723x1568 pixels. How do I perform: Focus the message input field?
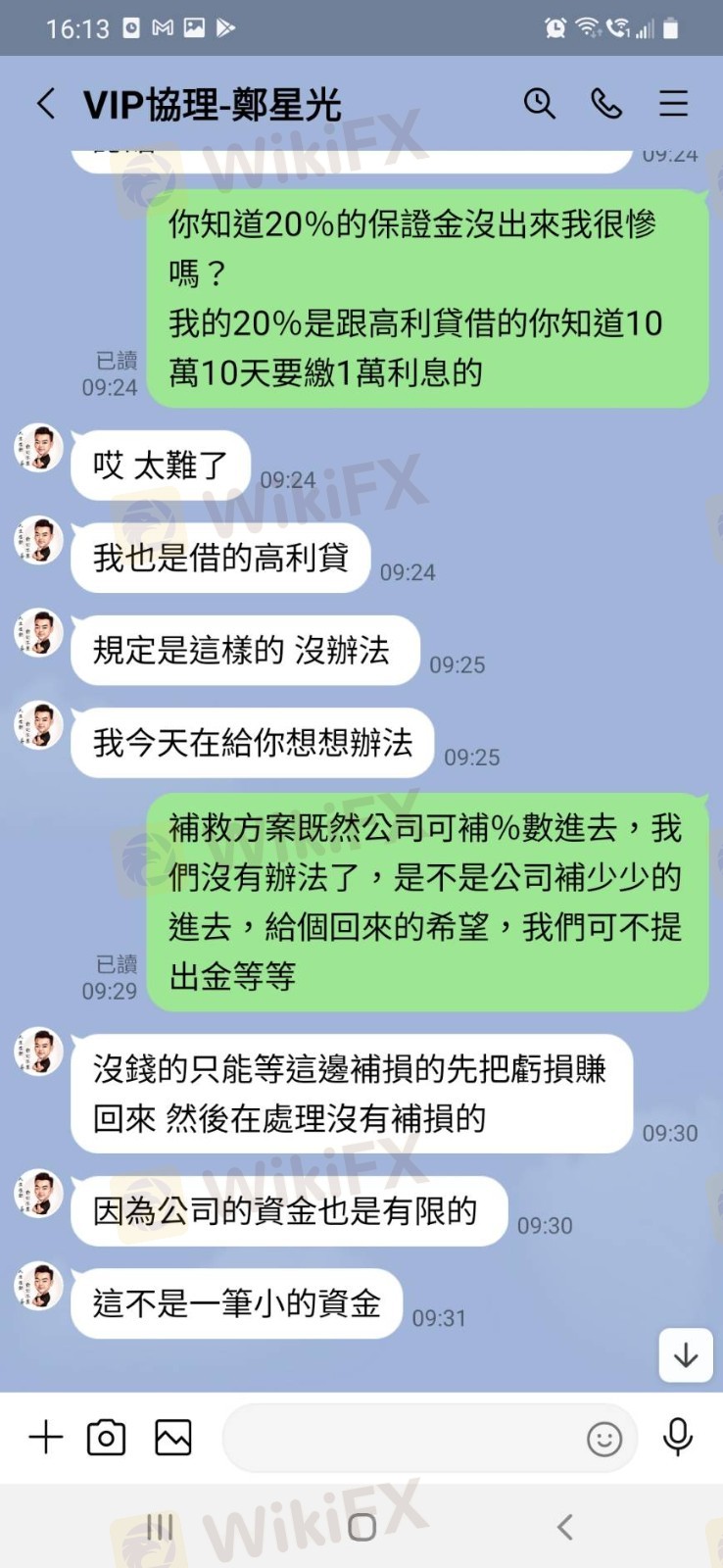point(402,1438)
